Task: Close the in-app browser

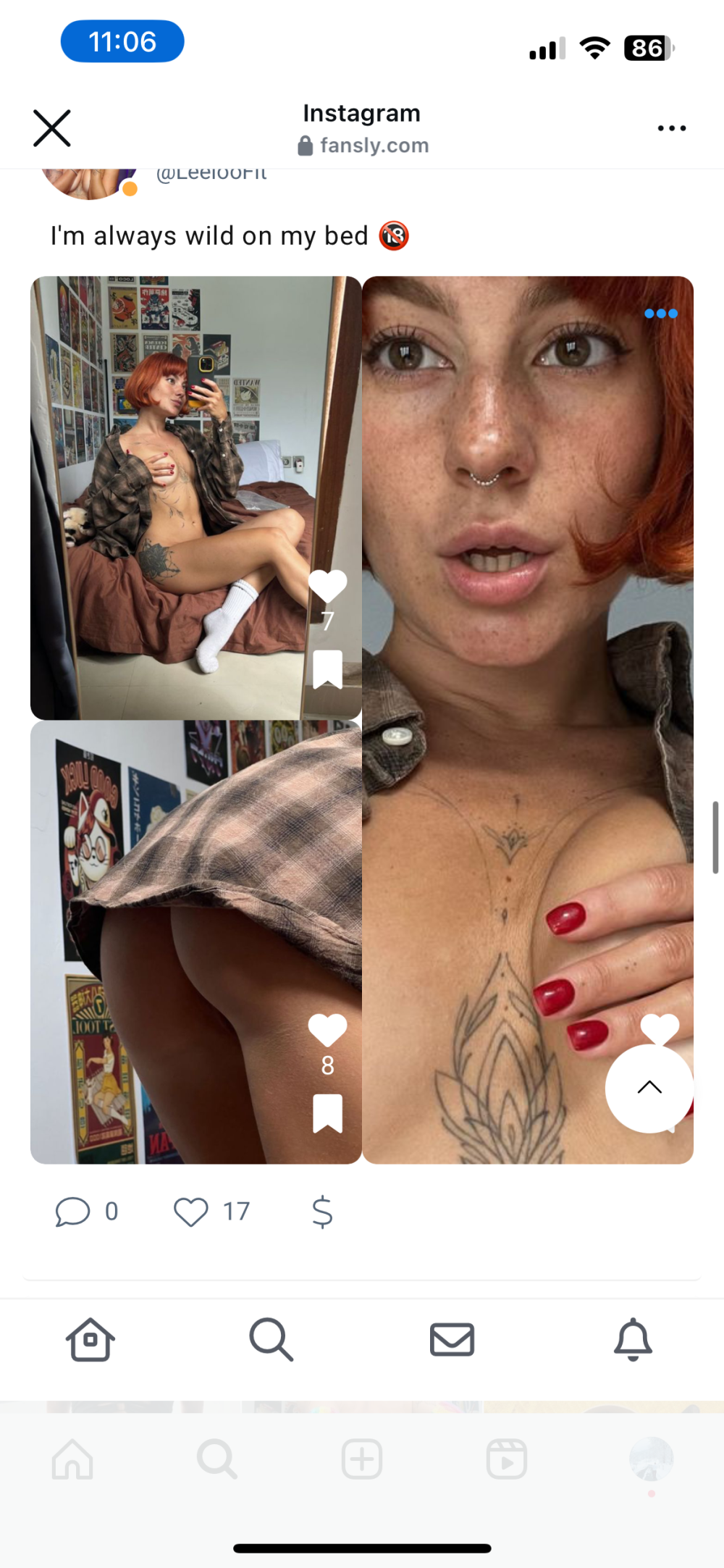Action: (x=52, y=128)
